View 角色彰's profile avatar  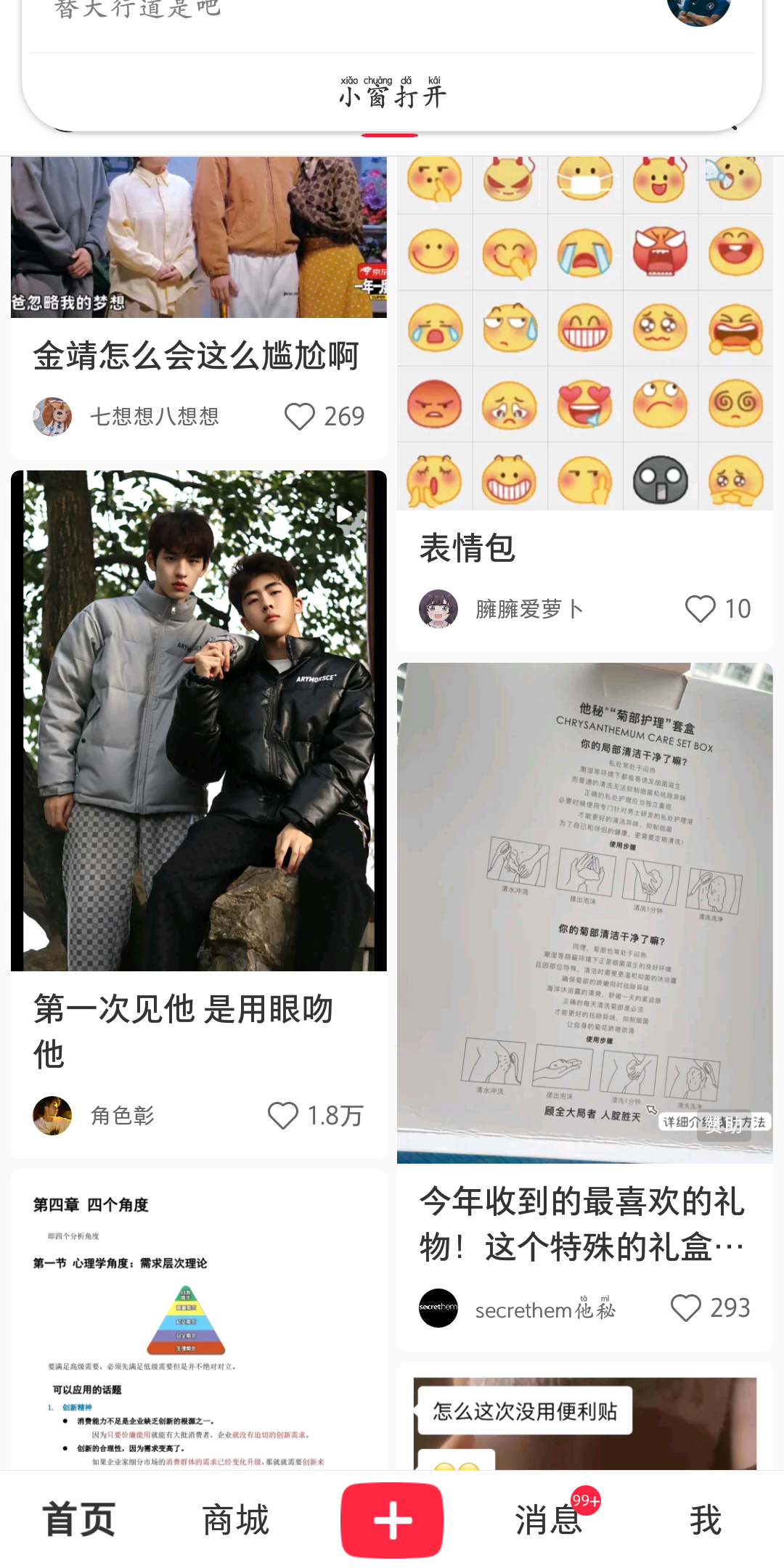52,1115
